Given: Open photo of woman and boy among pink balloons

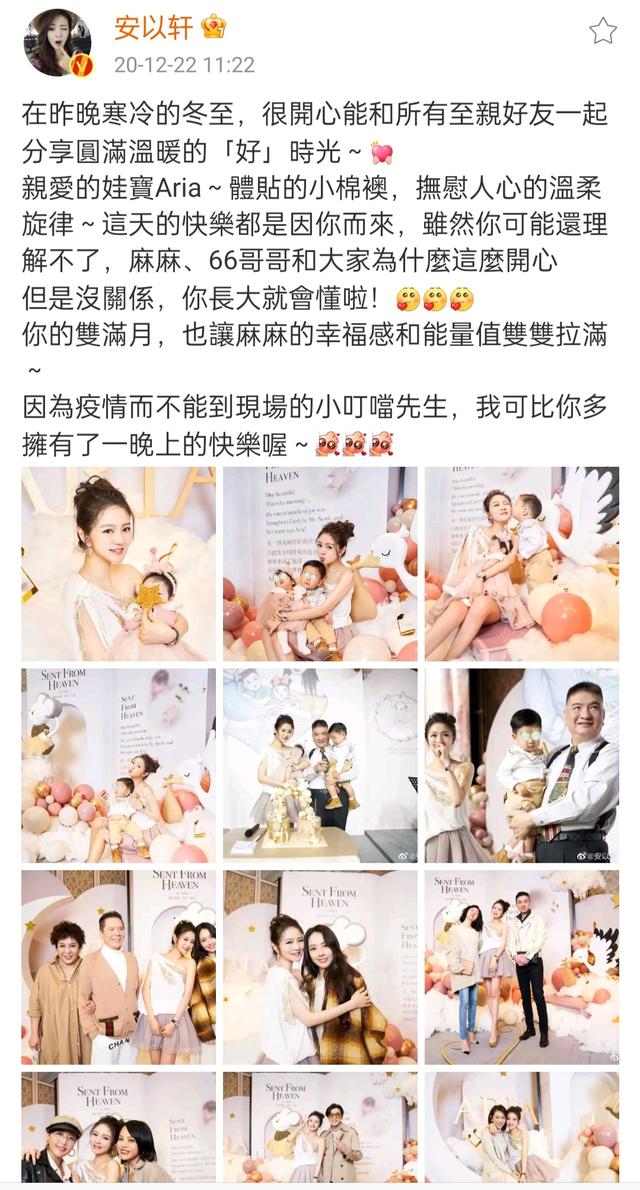Looking at the screenshot, I should coord(118,765).
